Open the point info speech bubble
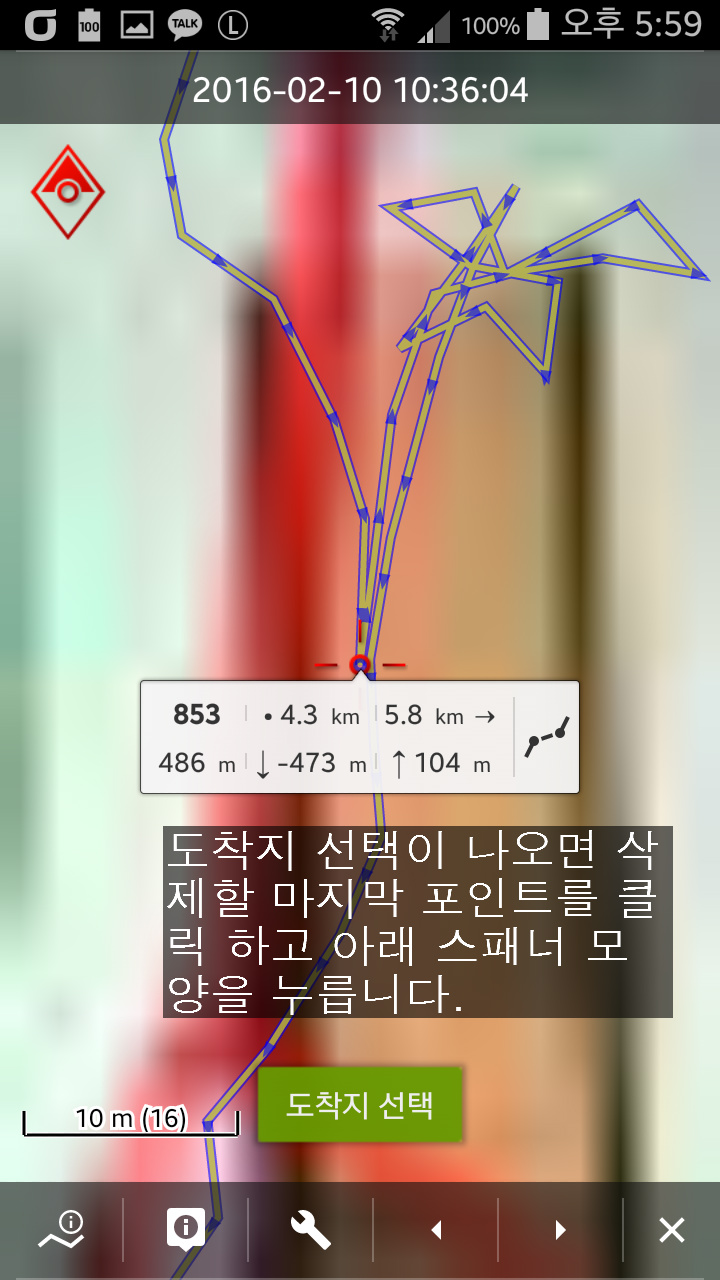The width and height of the screenshot is (720, 1280). tap(186, 1229)
